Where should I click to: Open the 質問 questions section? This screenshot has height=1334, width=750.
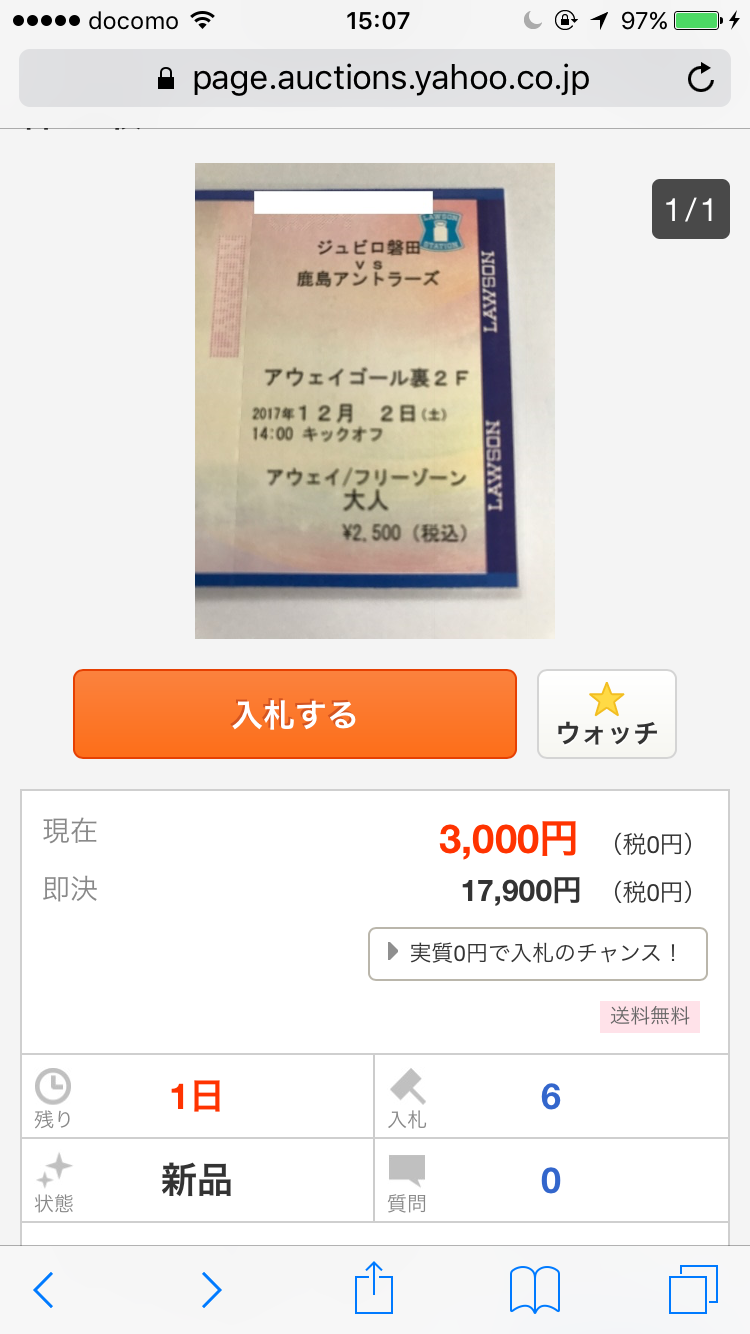click(550, 1181)
